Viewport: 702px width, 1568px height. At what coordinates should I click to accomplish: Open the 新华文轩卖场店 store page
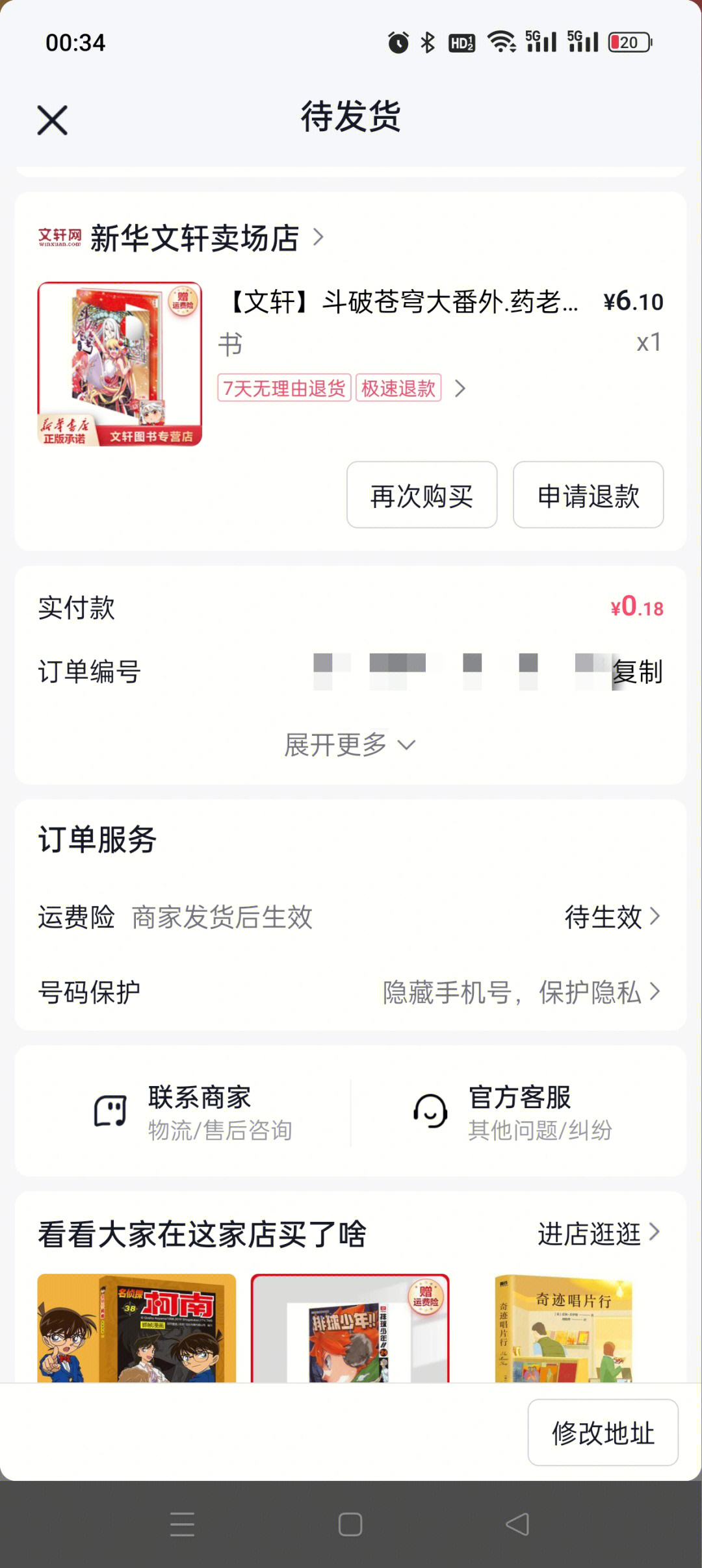point(194,238)
